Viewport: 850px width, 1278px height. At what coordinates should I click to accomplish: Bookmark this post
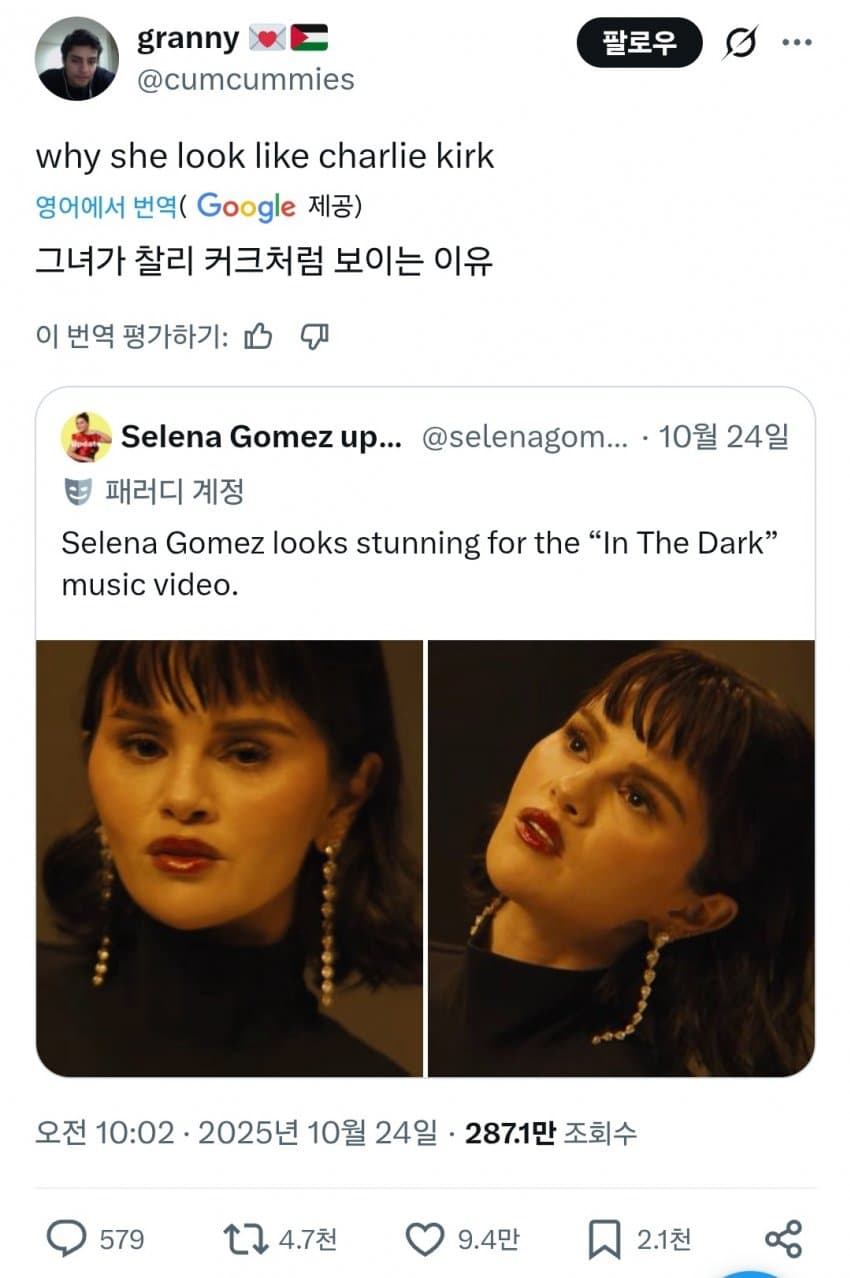604,1240
